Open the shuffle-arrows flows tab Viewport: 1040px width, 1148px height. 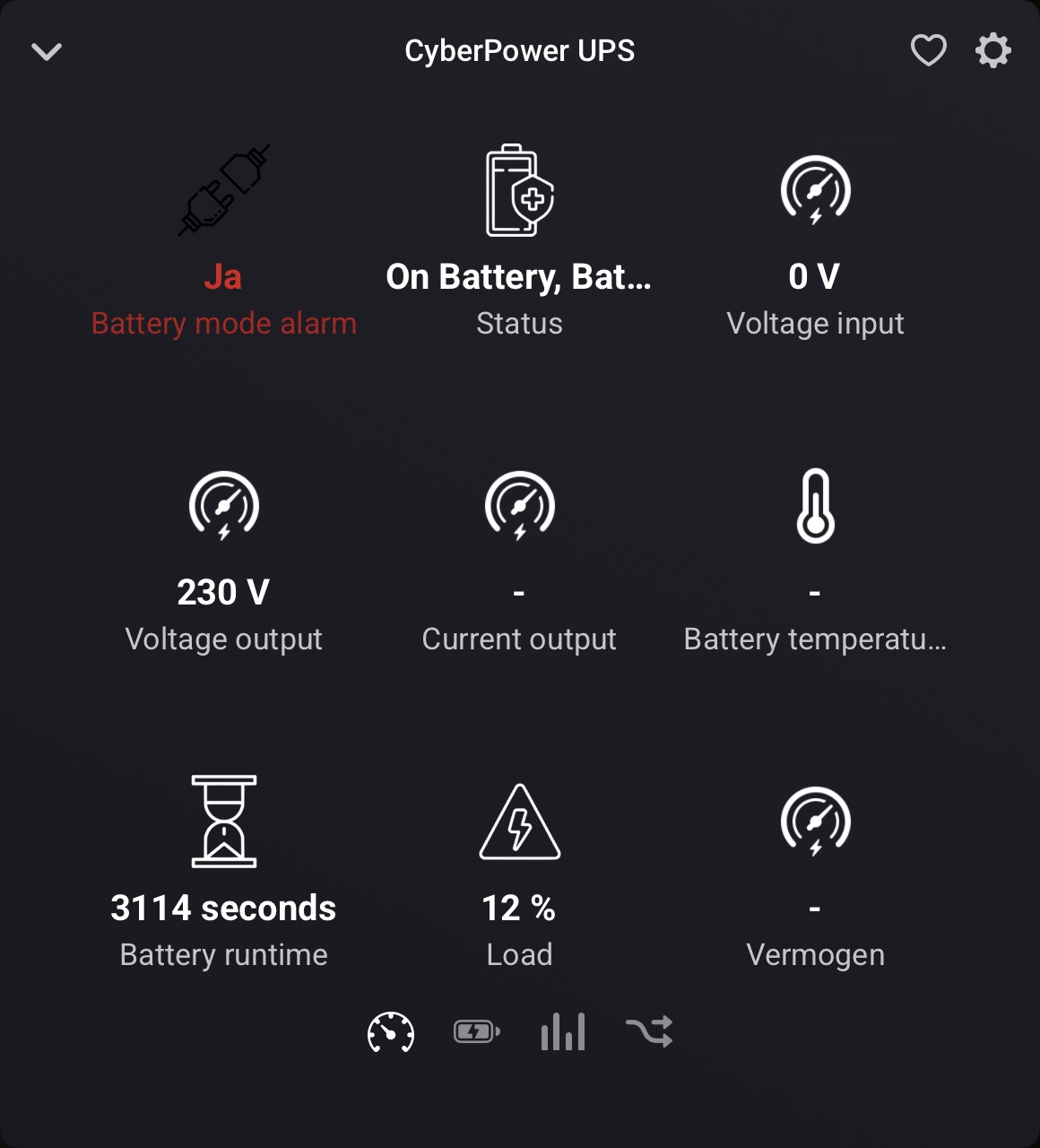pos(649,1031)
